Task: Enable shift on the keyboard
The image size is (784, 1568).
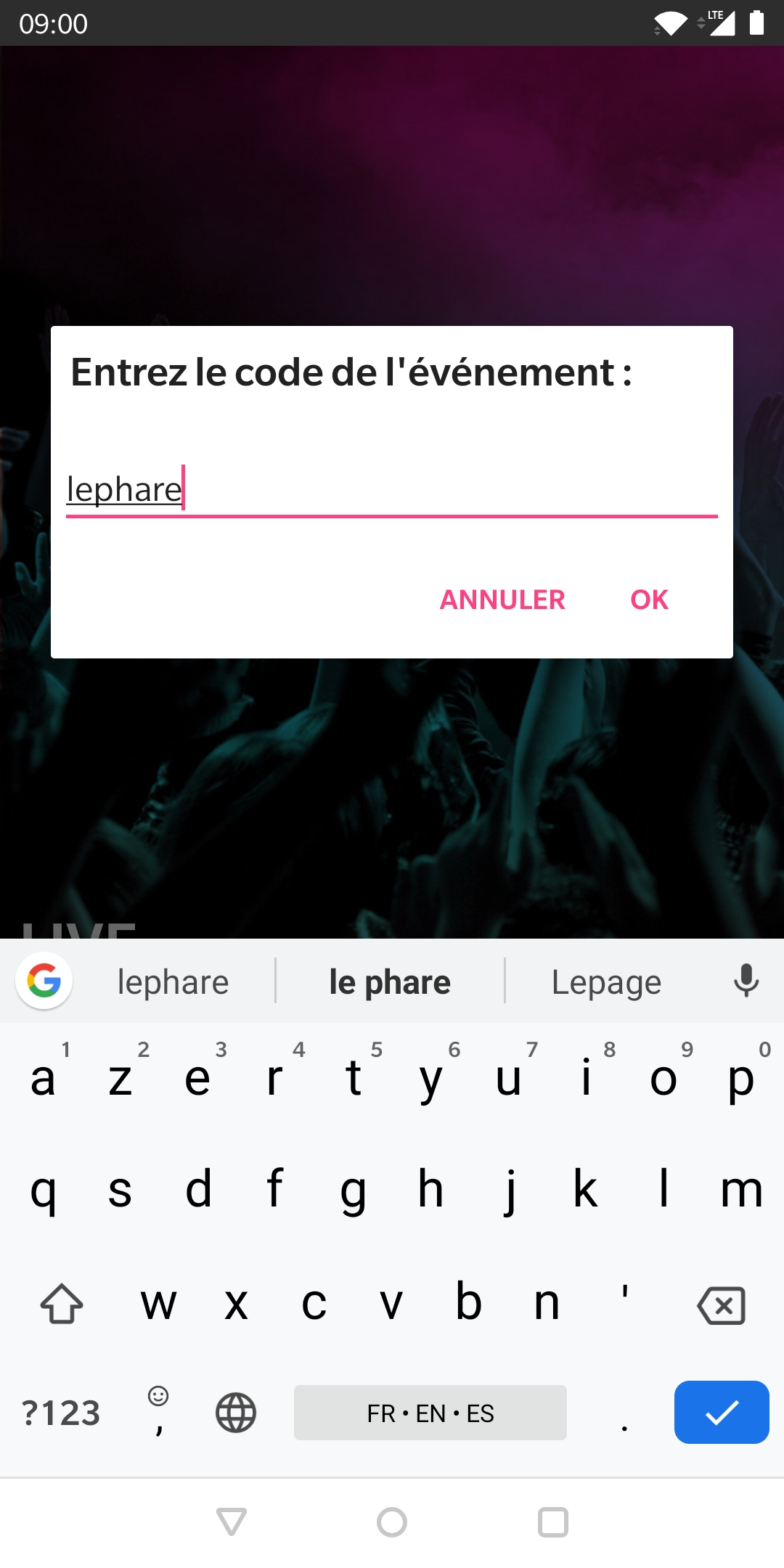Action: (62, 1304)
